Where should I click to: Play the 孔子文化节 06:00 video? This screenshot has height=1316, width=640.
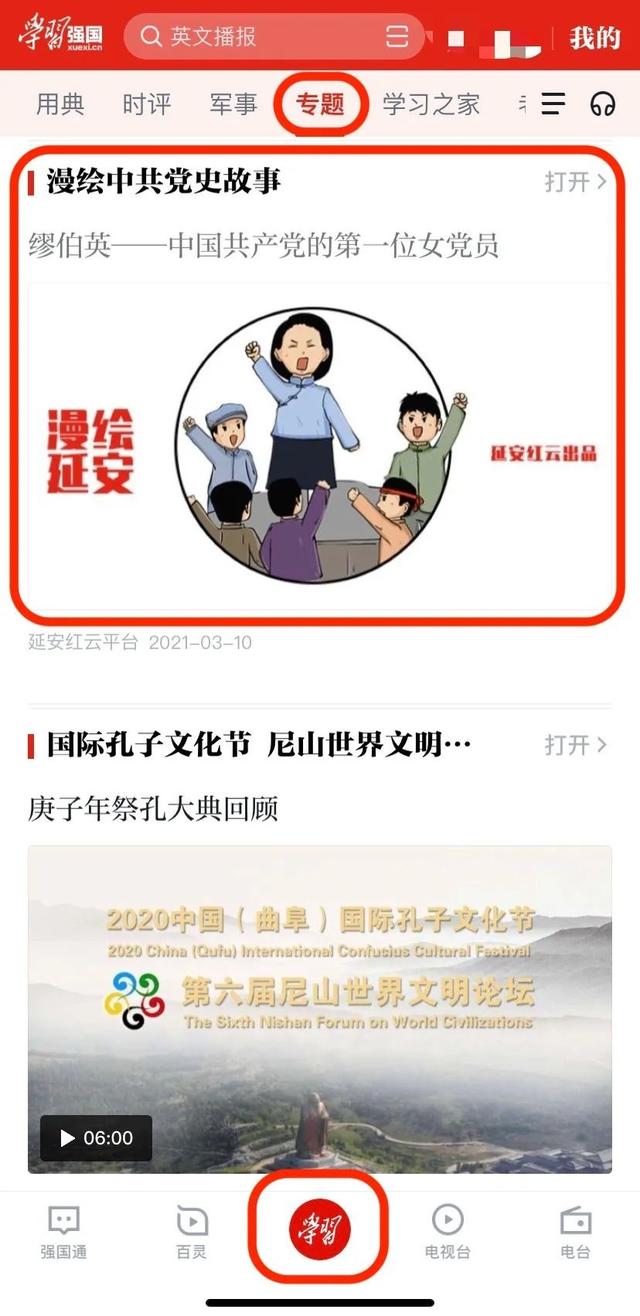click(x=319, y=1009)
